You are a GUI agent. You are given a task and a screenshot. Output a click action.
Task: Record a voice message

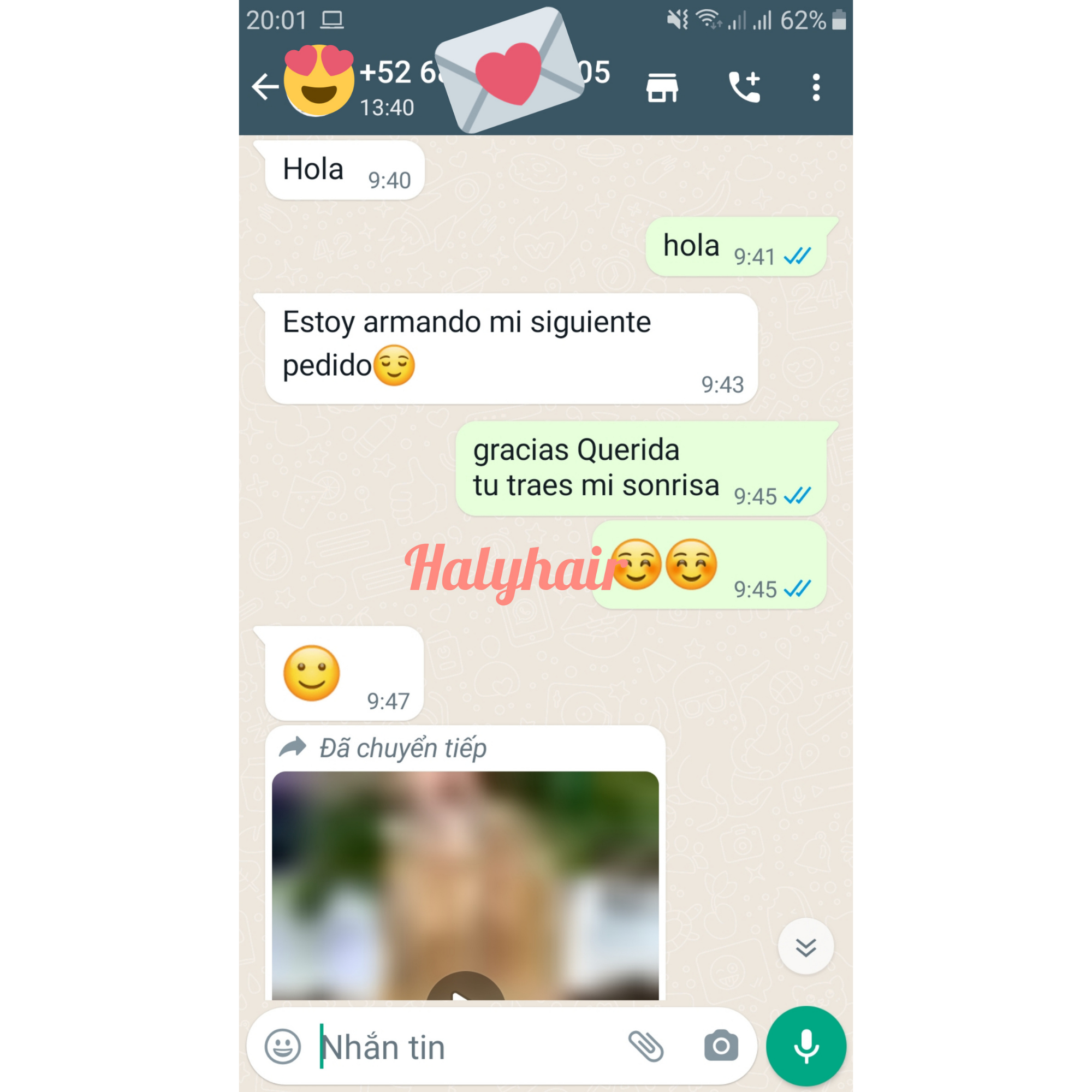coord(805,1046)
